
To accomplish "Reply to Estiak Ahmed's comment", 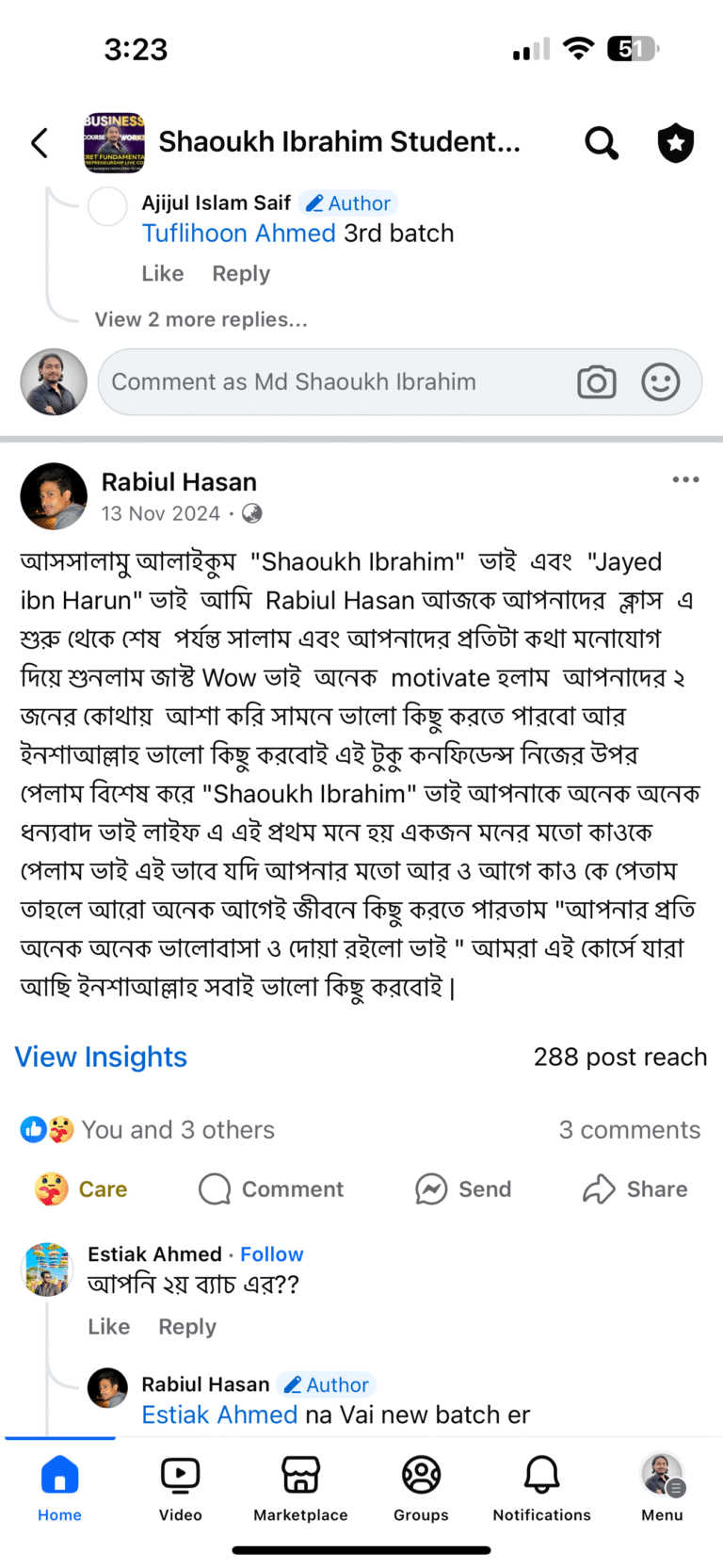I will pos(187,1327).
